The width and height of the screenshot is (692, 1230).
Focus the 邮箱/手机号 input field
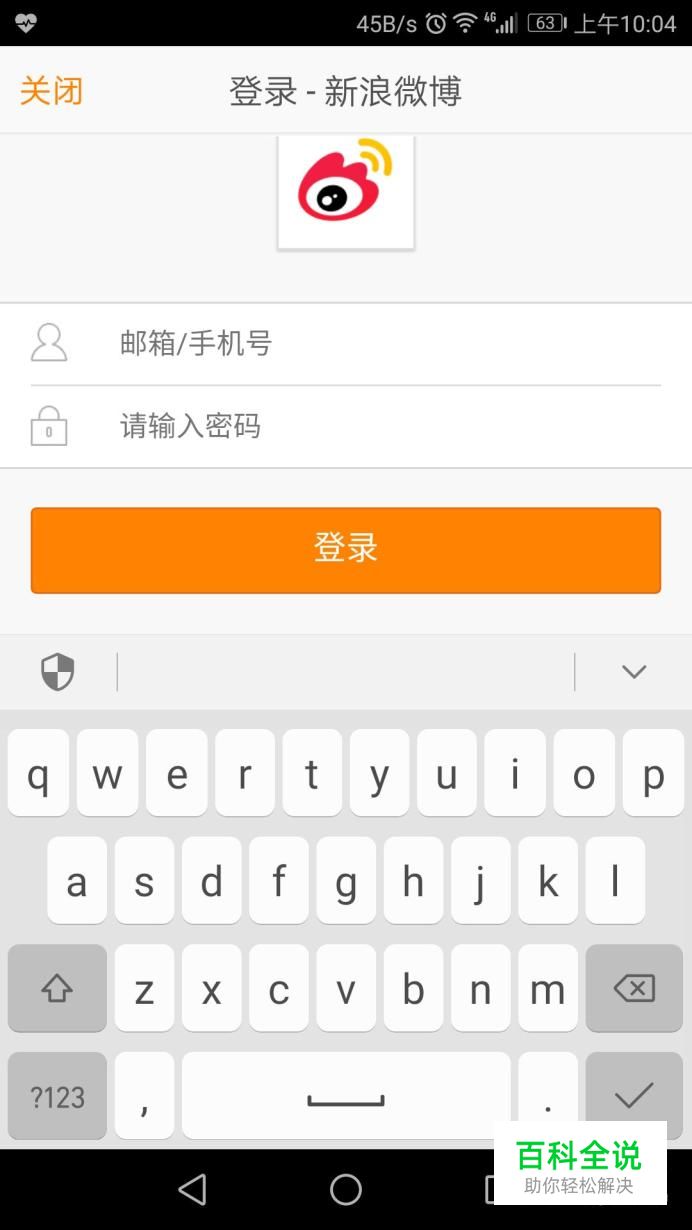point(346,344)
